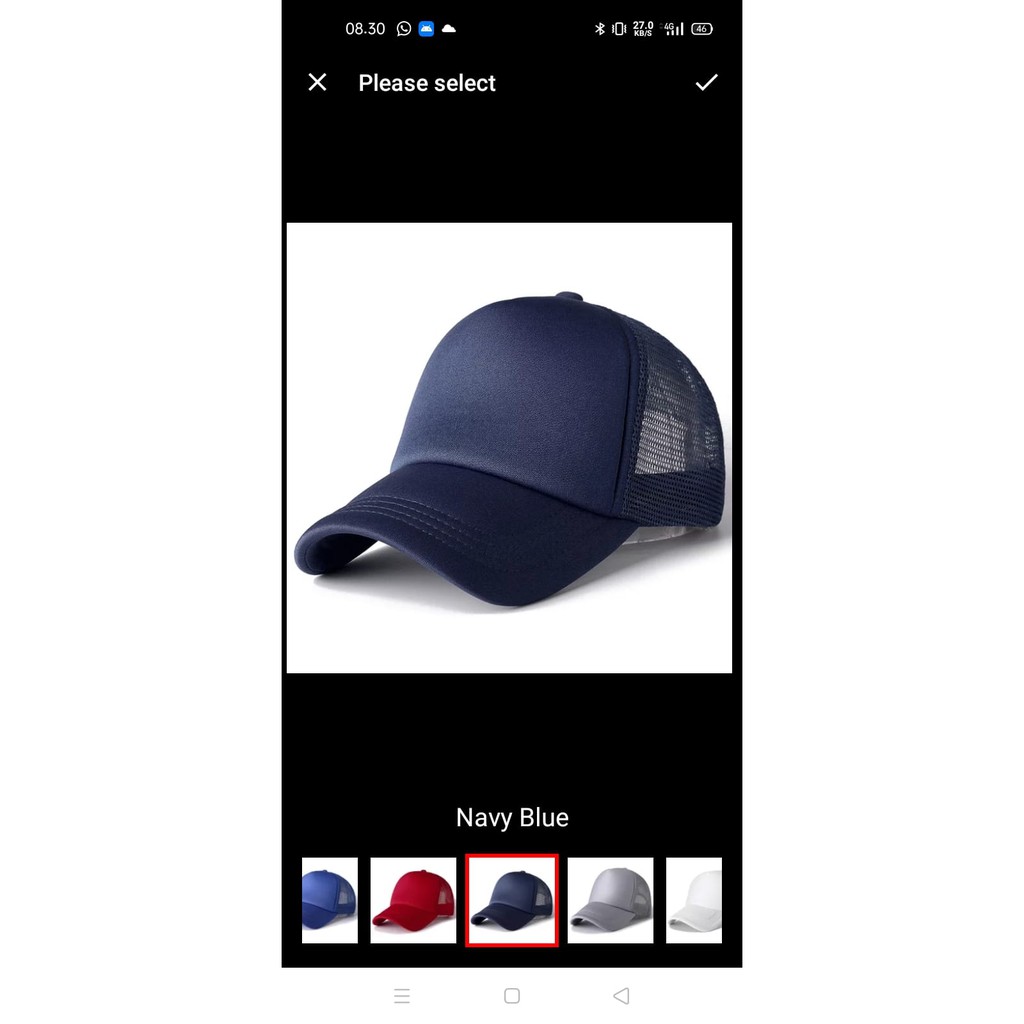
Task: Select the white cap thumbnail
Action: (x=694, y=900)
